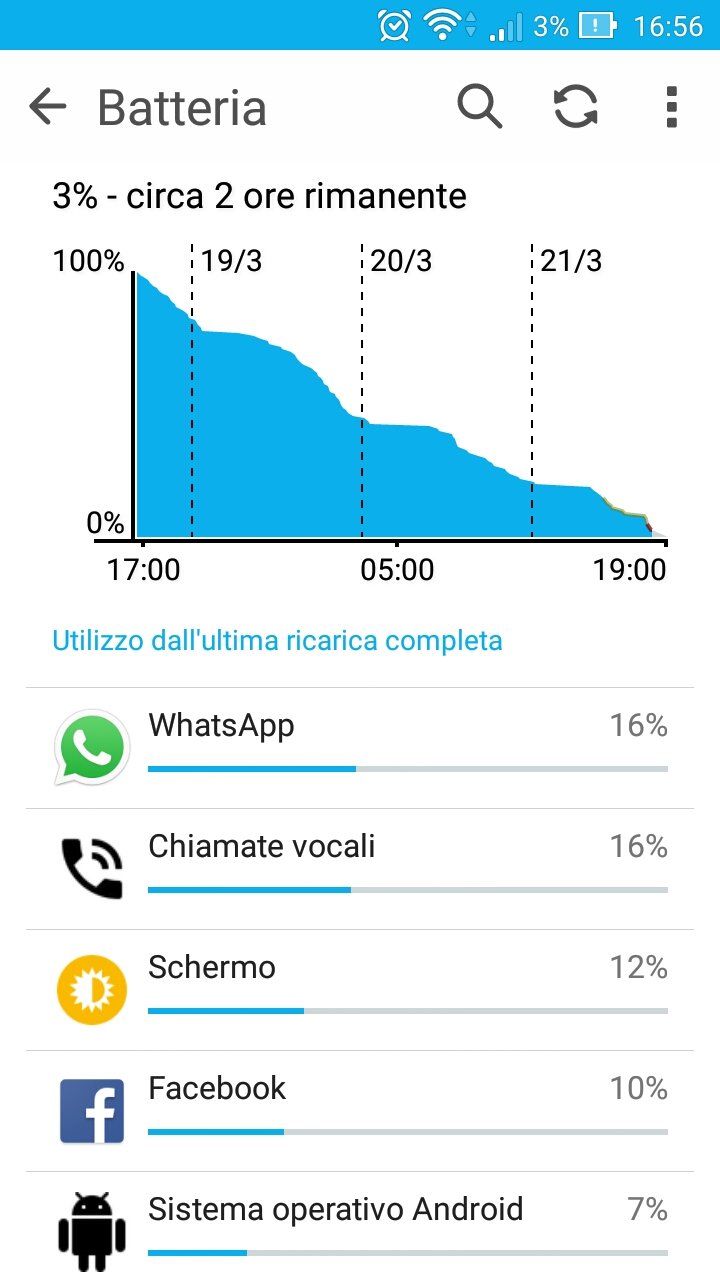This screenshot has height=1280, width=720.
Task: Open search in battery settings
Action: click(x=480, y=106)
